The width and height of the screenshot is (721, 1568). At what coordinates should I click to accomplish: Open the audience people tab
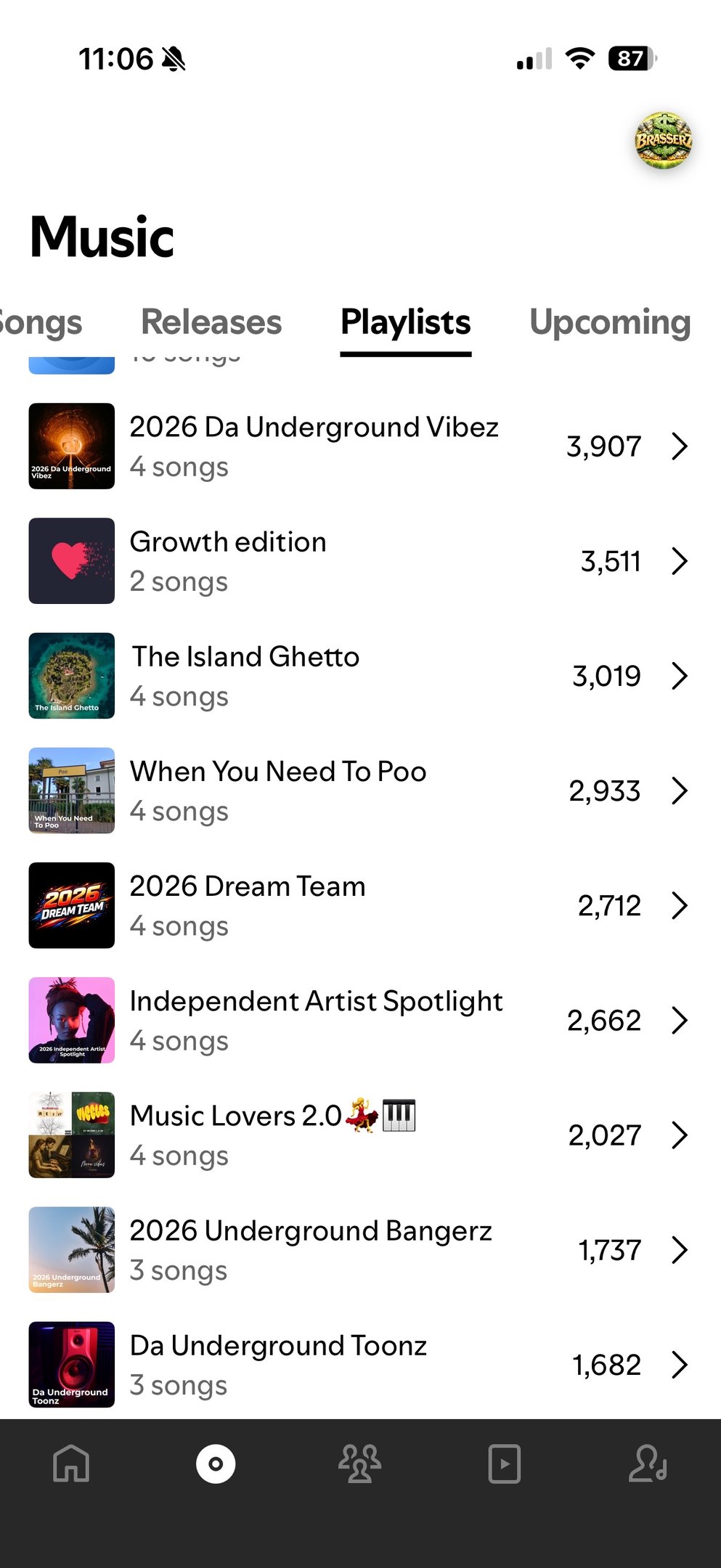click(x=359, y=1463)
